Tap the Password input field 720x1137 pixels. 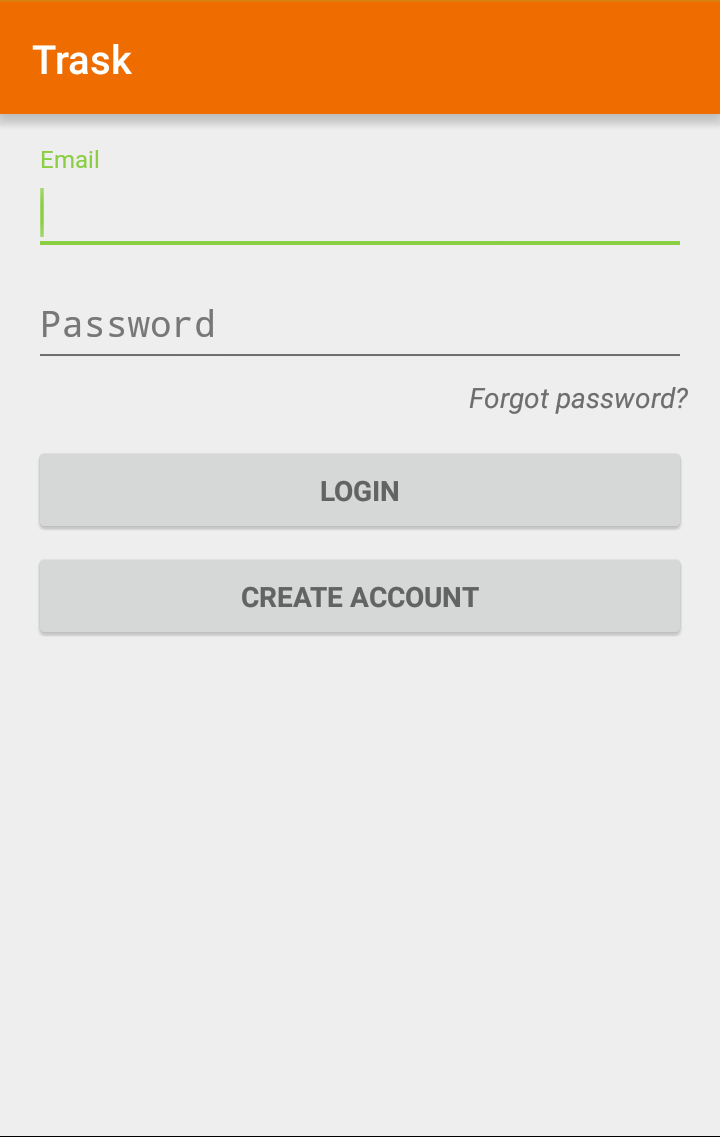tap(360, 325)
